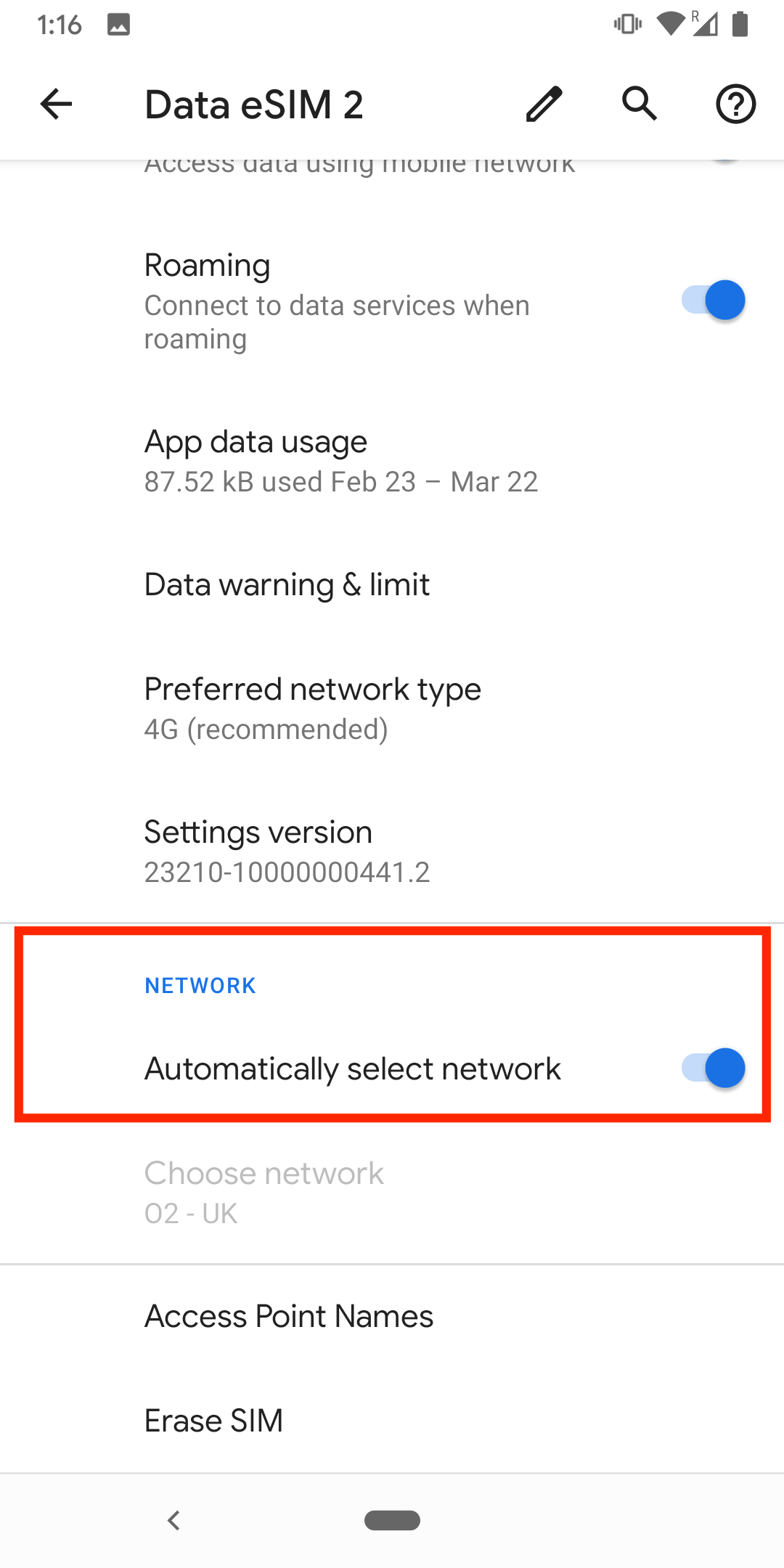This screenshot has height=1568, width=784.
Task: Disable Automatically select network
Action: click(713, 1069)
